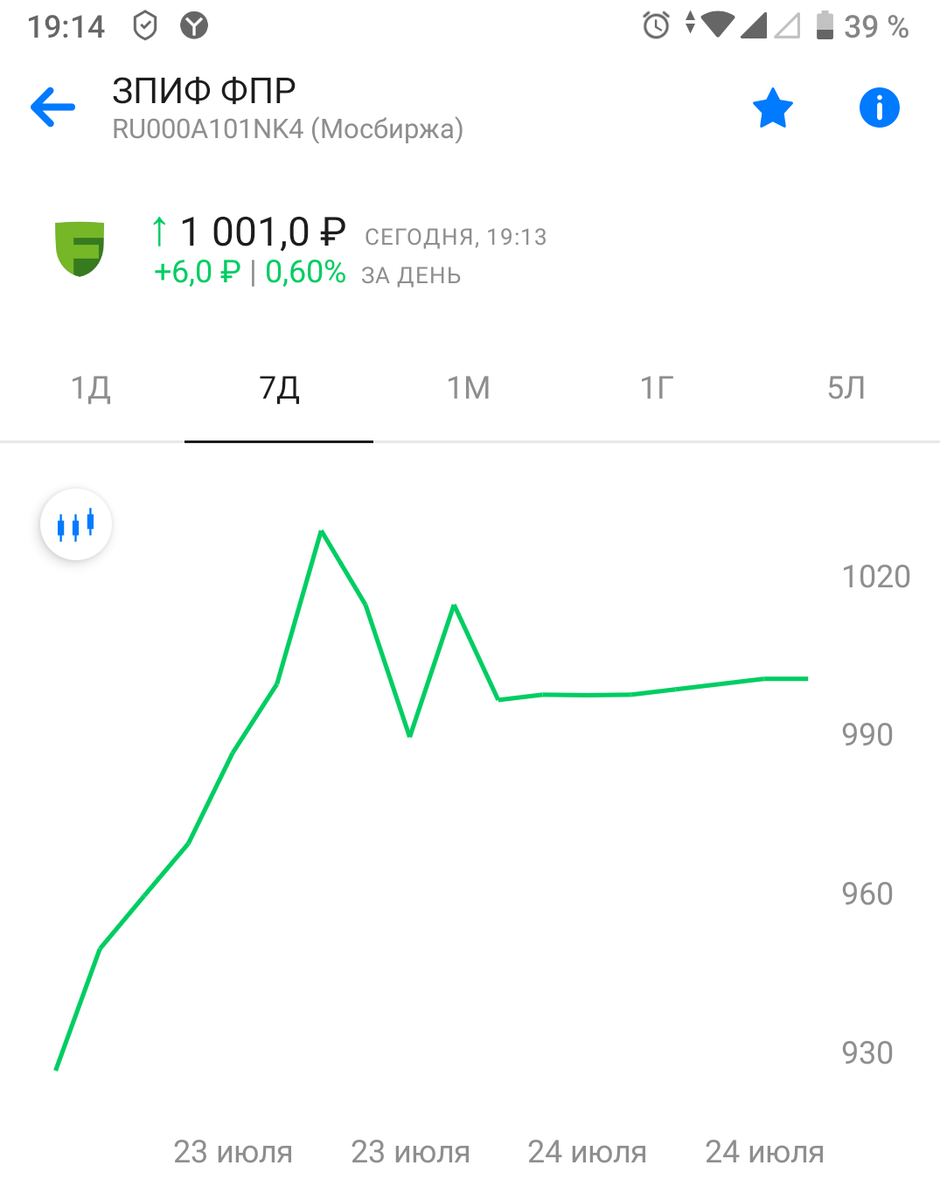Open the 5Л five-year chart tab
Viewport: 940px width, 1200px height.
[x=845, y=388]
